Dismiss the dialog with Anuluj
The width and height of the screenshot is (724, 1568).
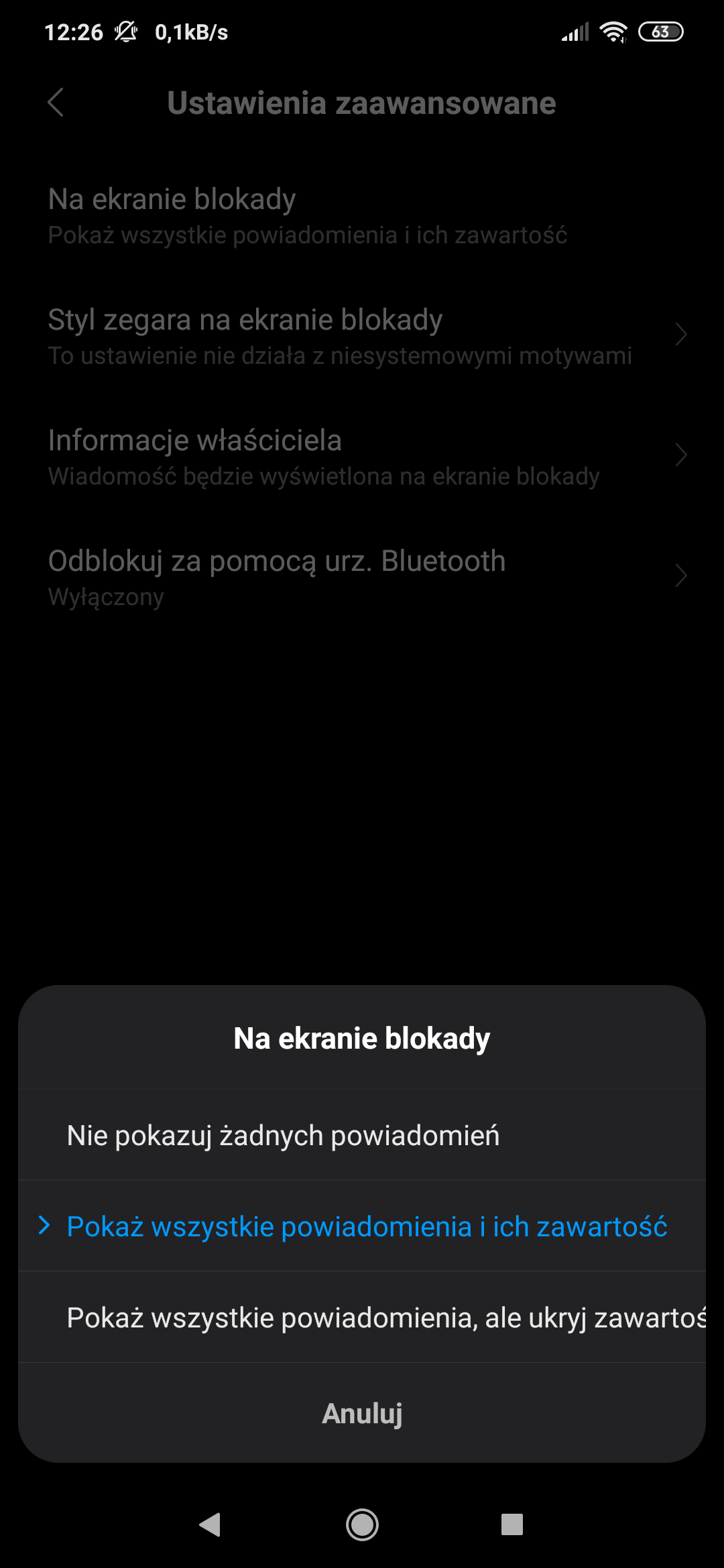pos(362,1413)
